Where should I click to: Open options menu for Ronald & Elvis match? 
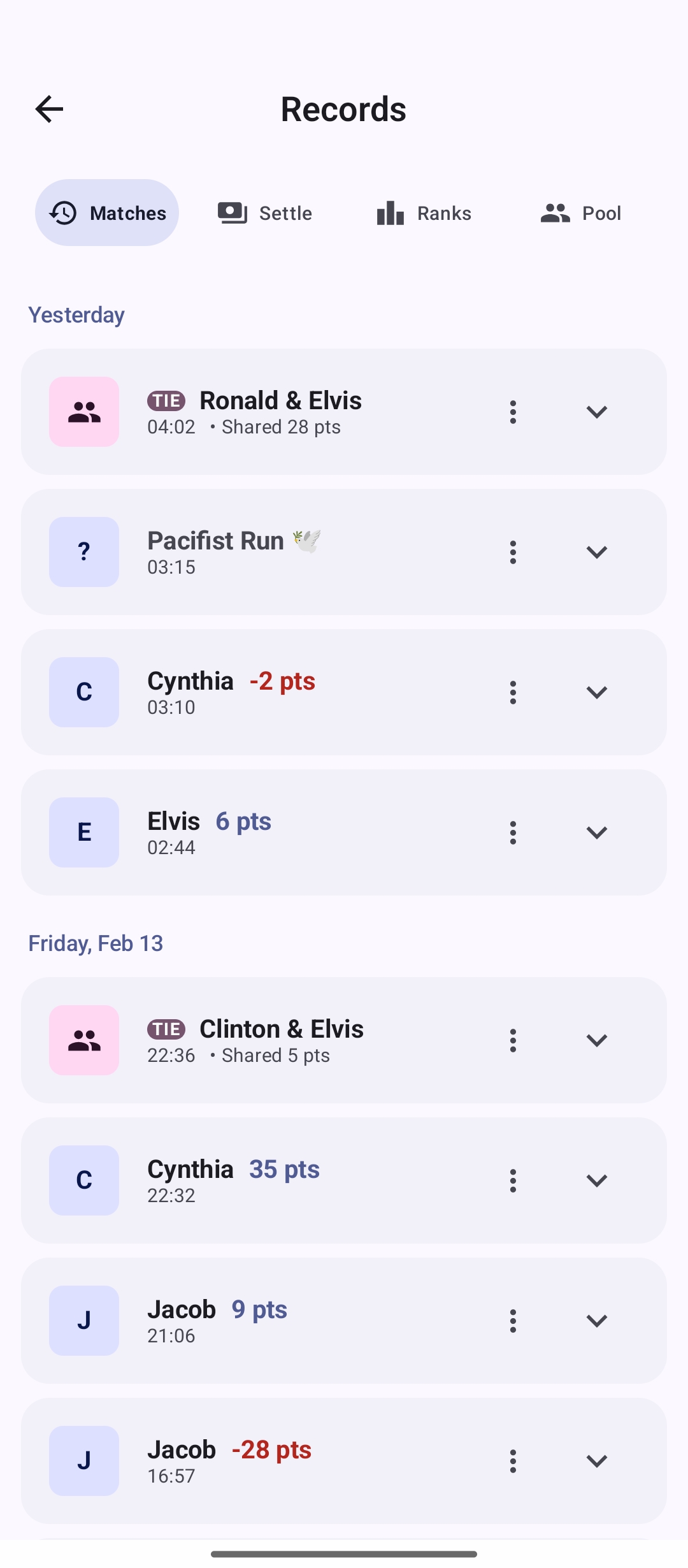(x=513, y=412)
